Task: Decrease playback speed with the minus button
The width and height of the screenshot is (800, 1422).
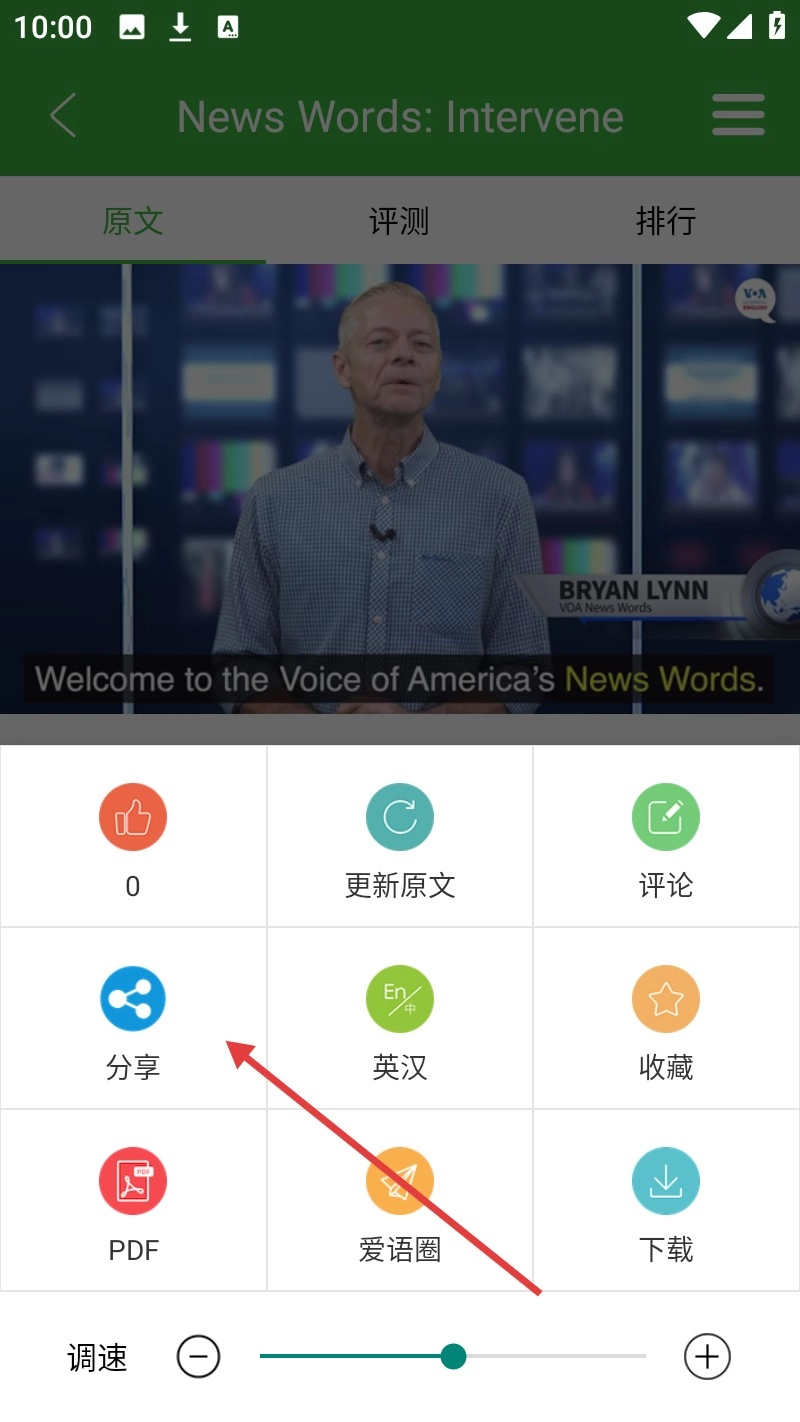Action: pyautogui.click(x=198, y=1357)
